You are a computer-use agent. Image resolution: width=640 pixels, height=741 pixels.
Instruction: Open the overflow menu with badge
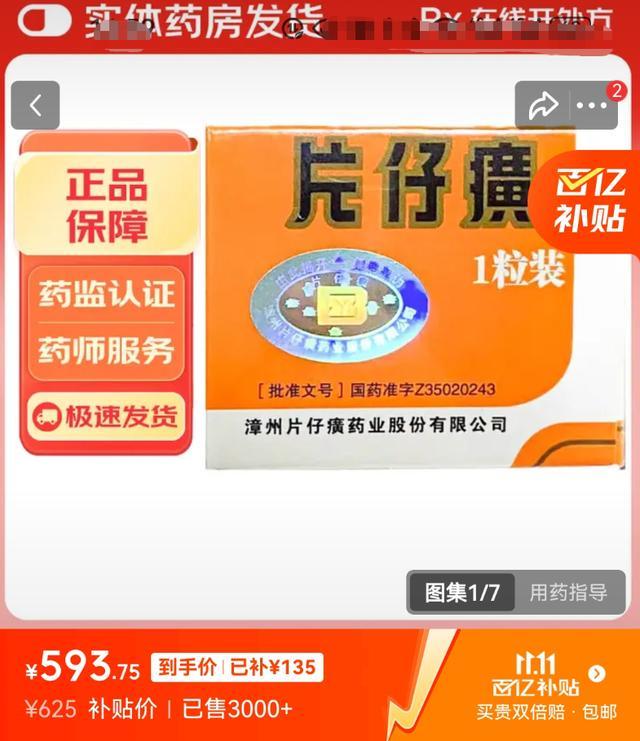pyautogui.click(x=593, y=106)
